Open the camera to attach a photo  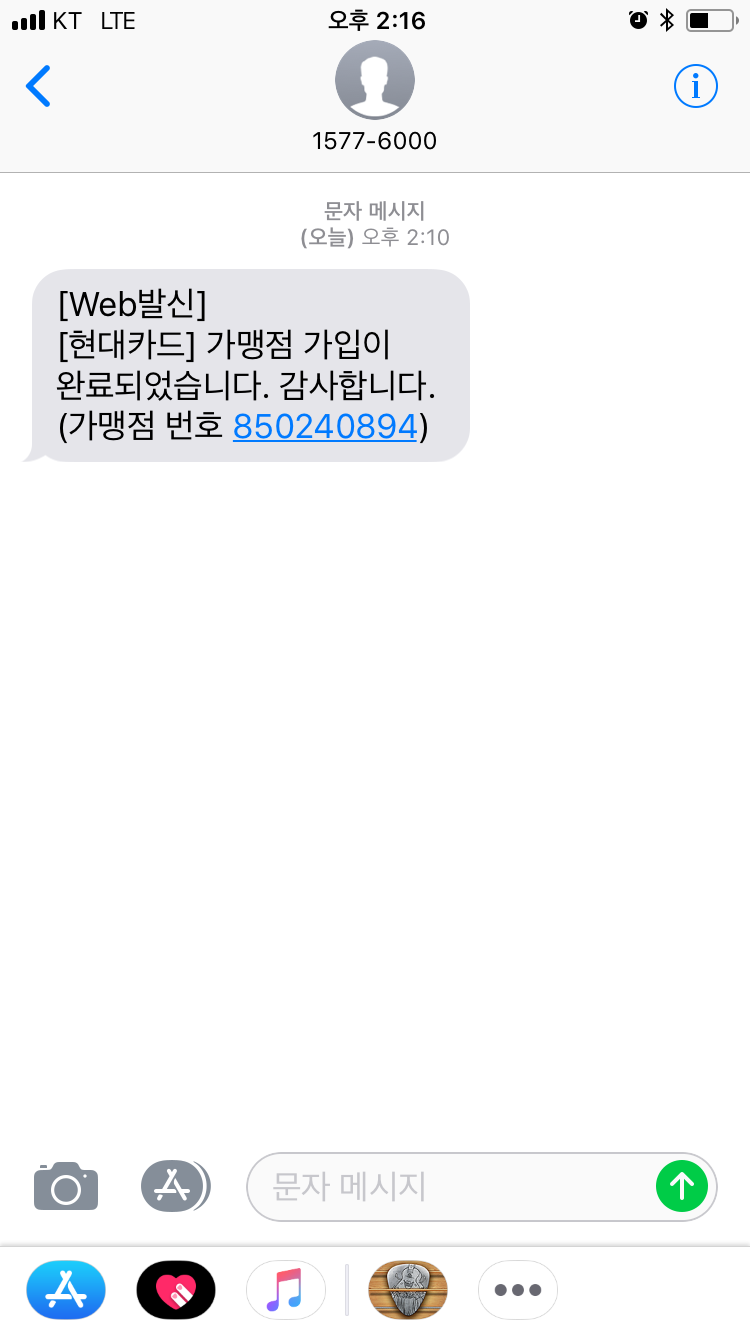coord(66,1186)
